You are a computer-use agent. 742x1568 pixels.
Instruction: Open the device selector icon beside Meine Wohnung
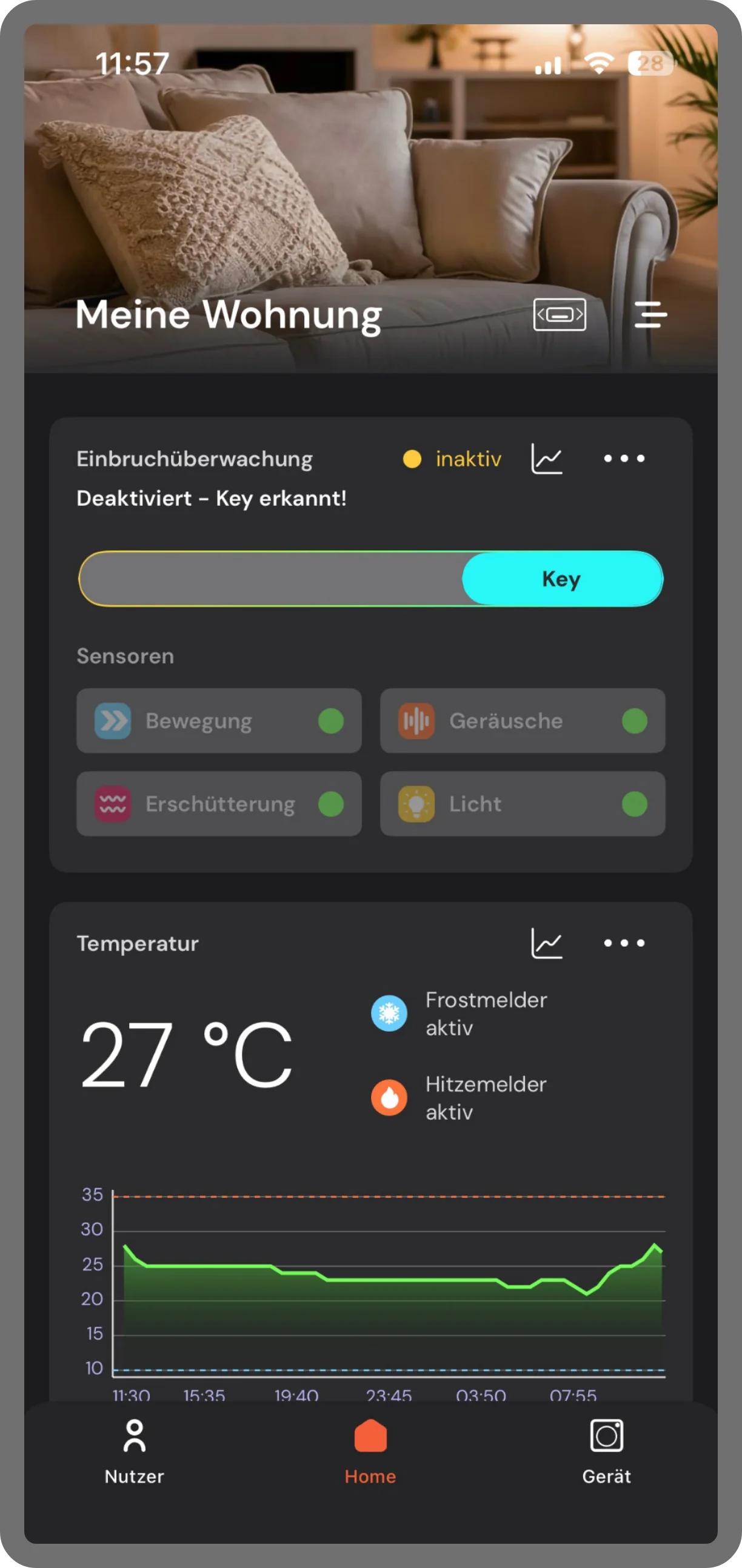(x=560, y=314)
